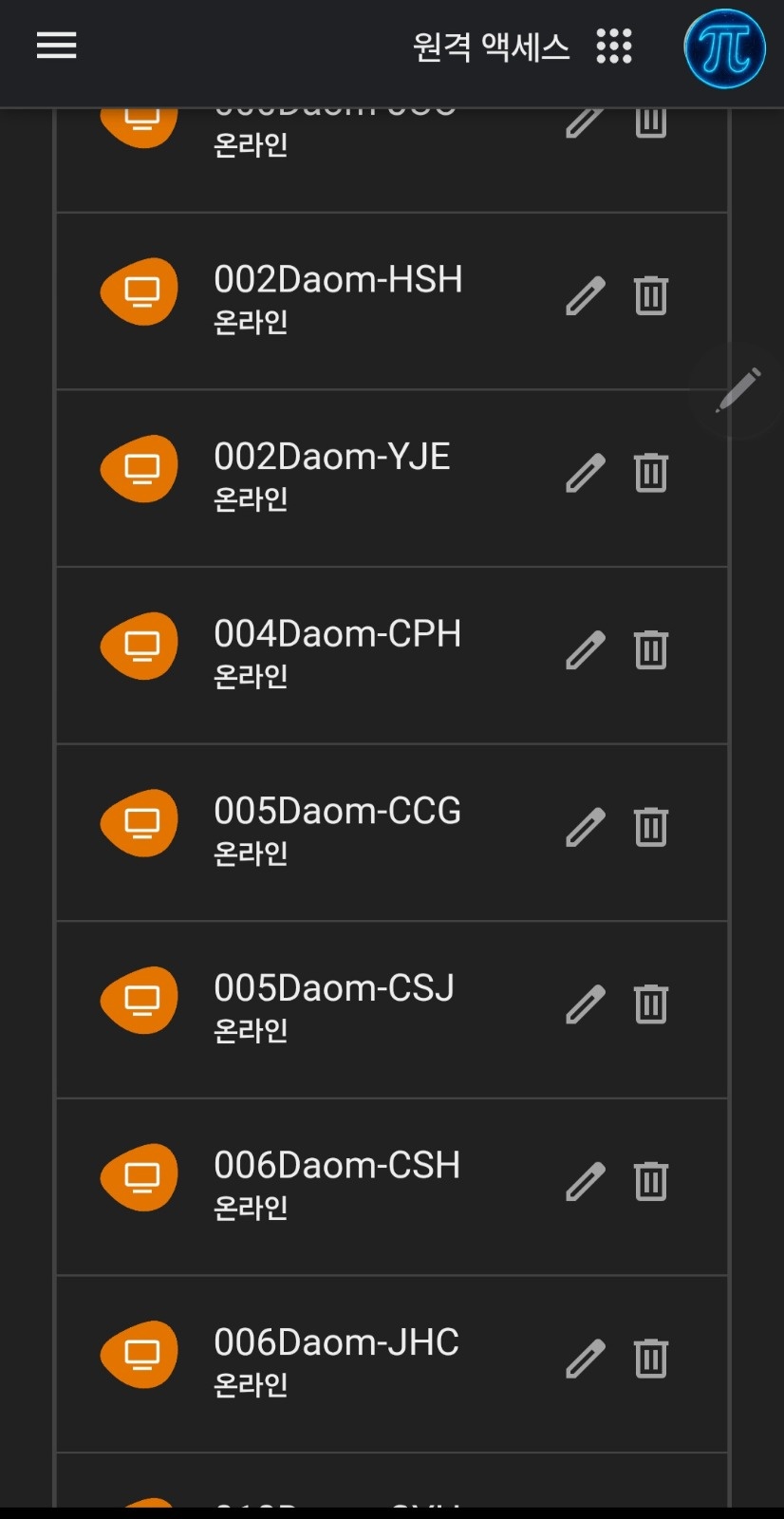Screen dimensions: 784x1519
Task: Tap the delete trash icon for 005Daom-CCG
Action: pos(650,826)
